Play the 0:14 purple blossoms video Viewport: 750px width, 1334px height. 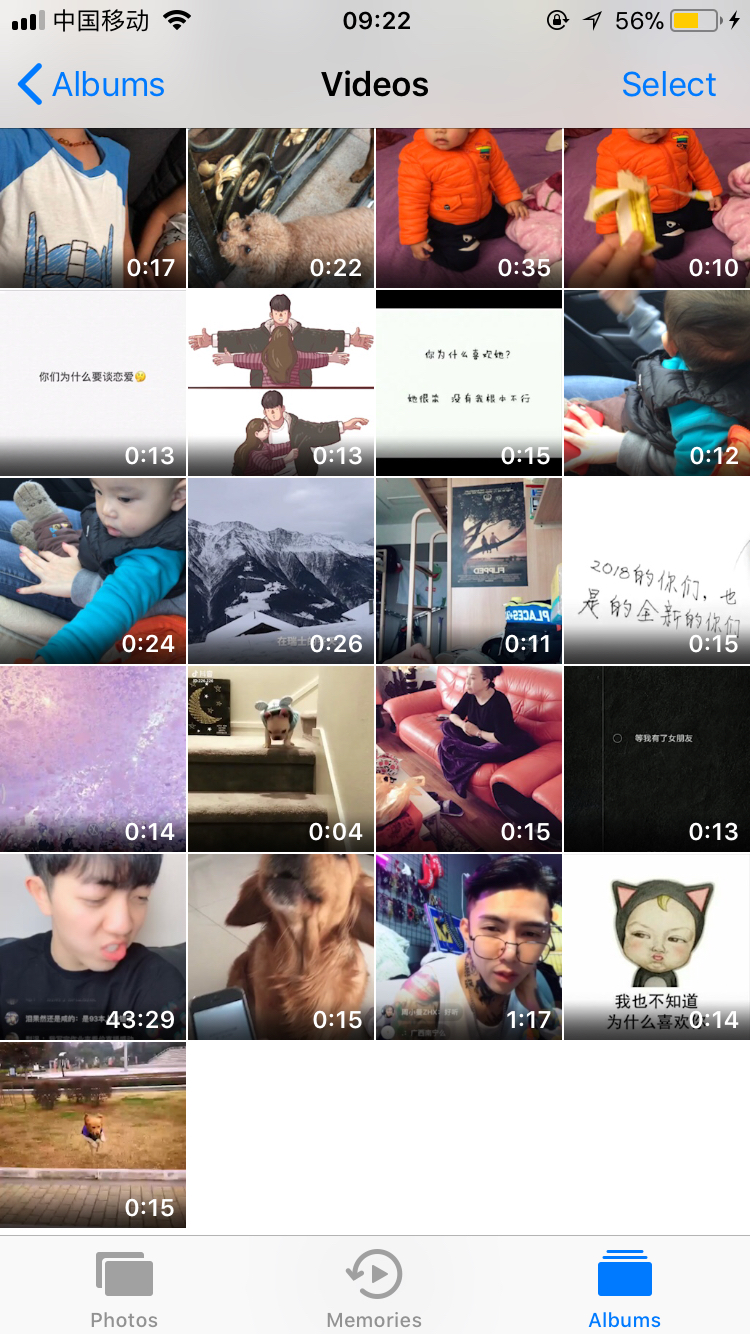tap(92, 758)
